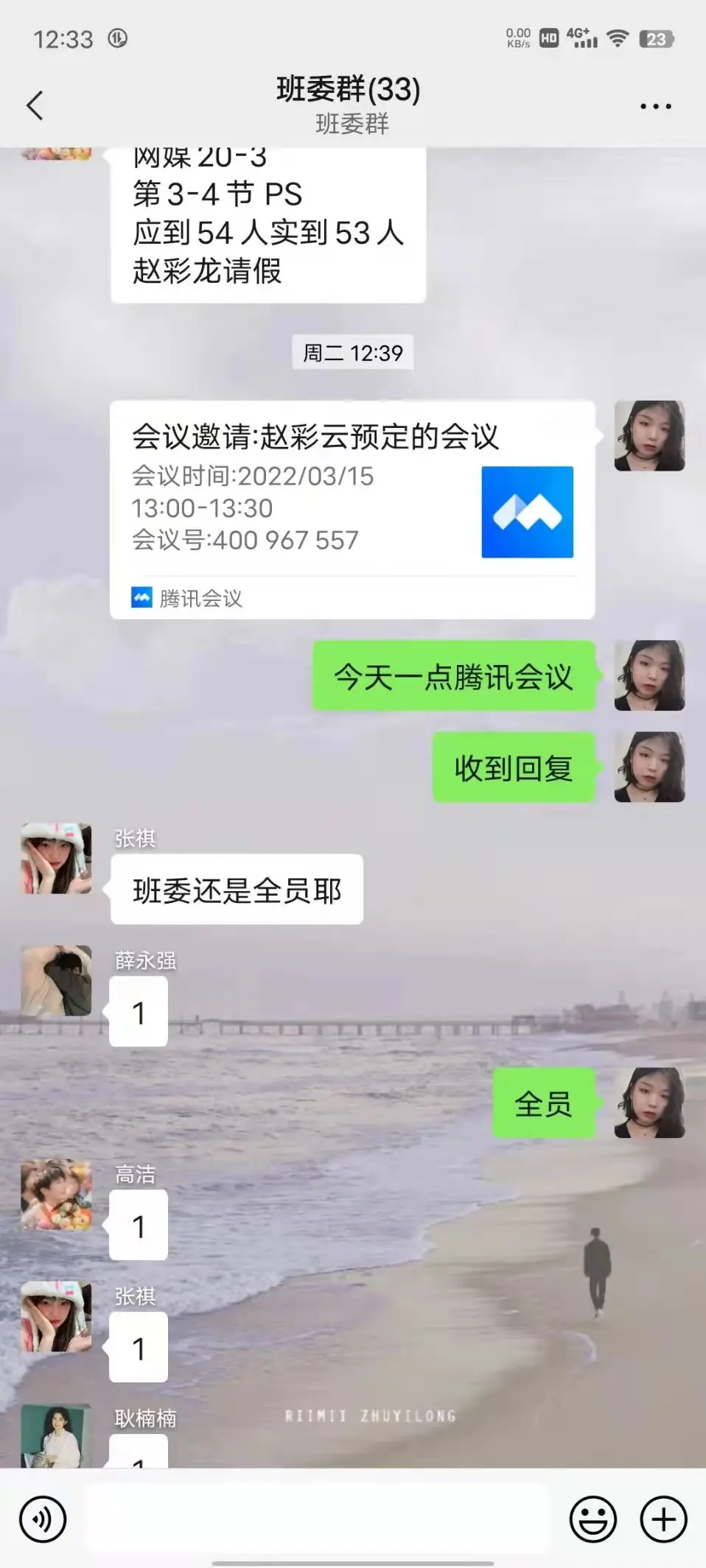
Task: Tap the message text field
Action: coord(317,1519)
